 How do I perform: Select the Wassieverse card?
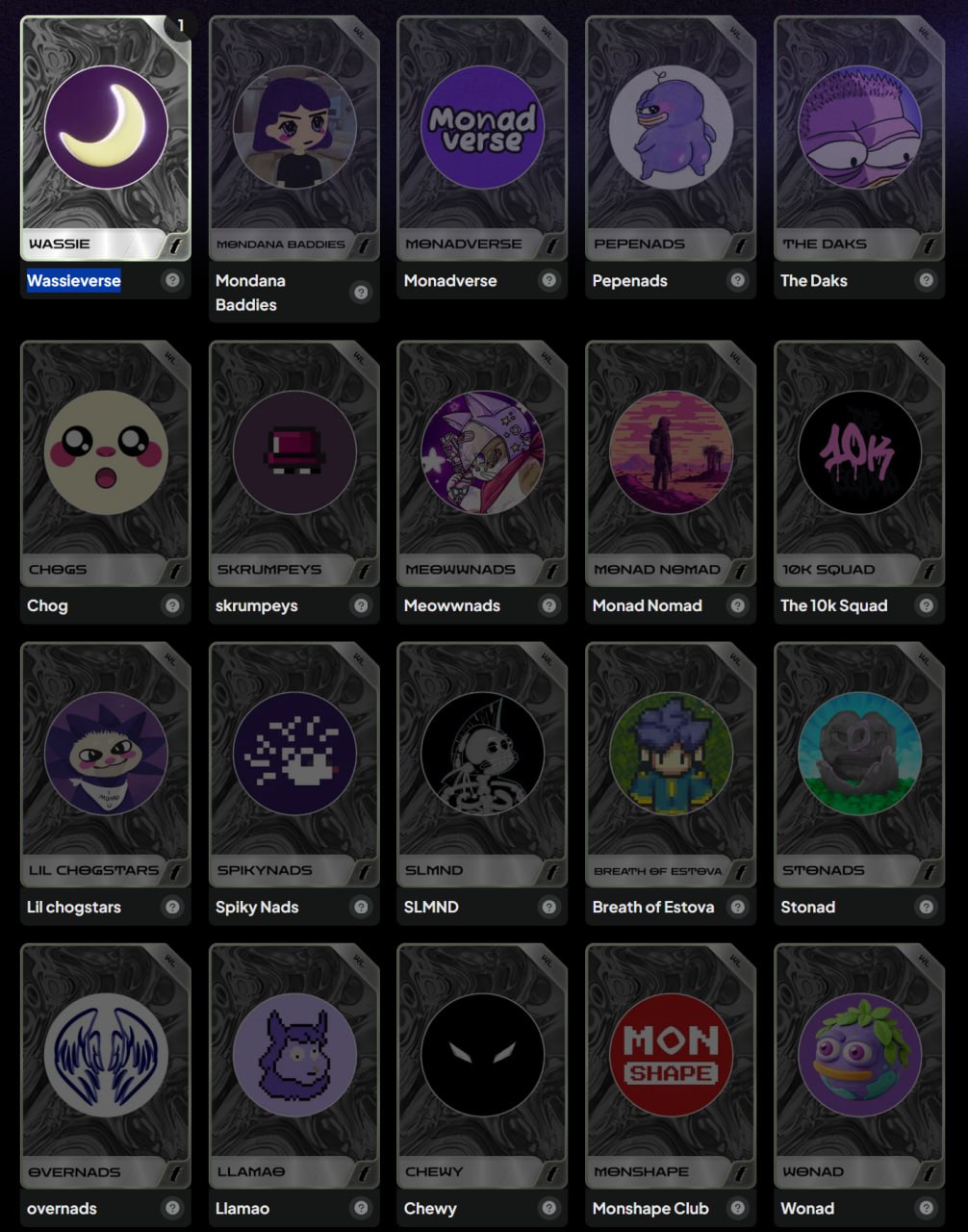click(x=106, y=138)
